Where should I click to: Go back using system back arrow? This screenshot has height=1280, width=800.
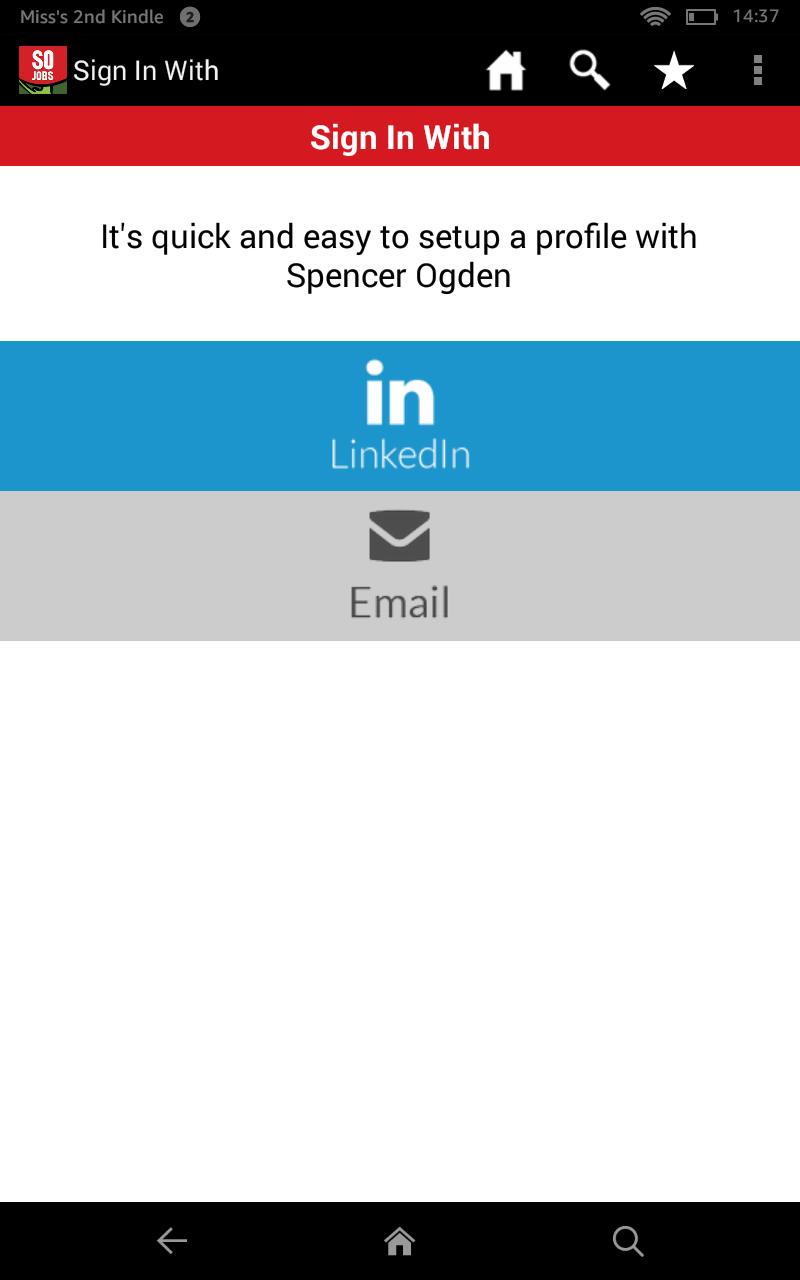(172, 1241)
